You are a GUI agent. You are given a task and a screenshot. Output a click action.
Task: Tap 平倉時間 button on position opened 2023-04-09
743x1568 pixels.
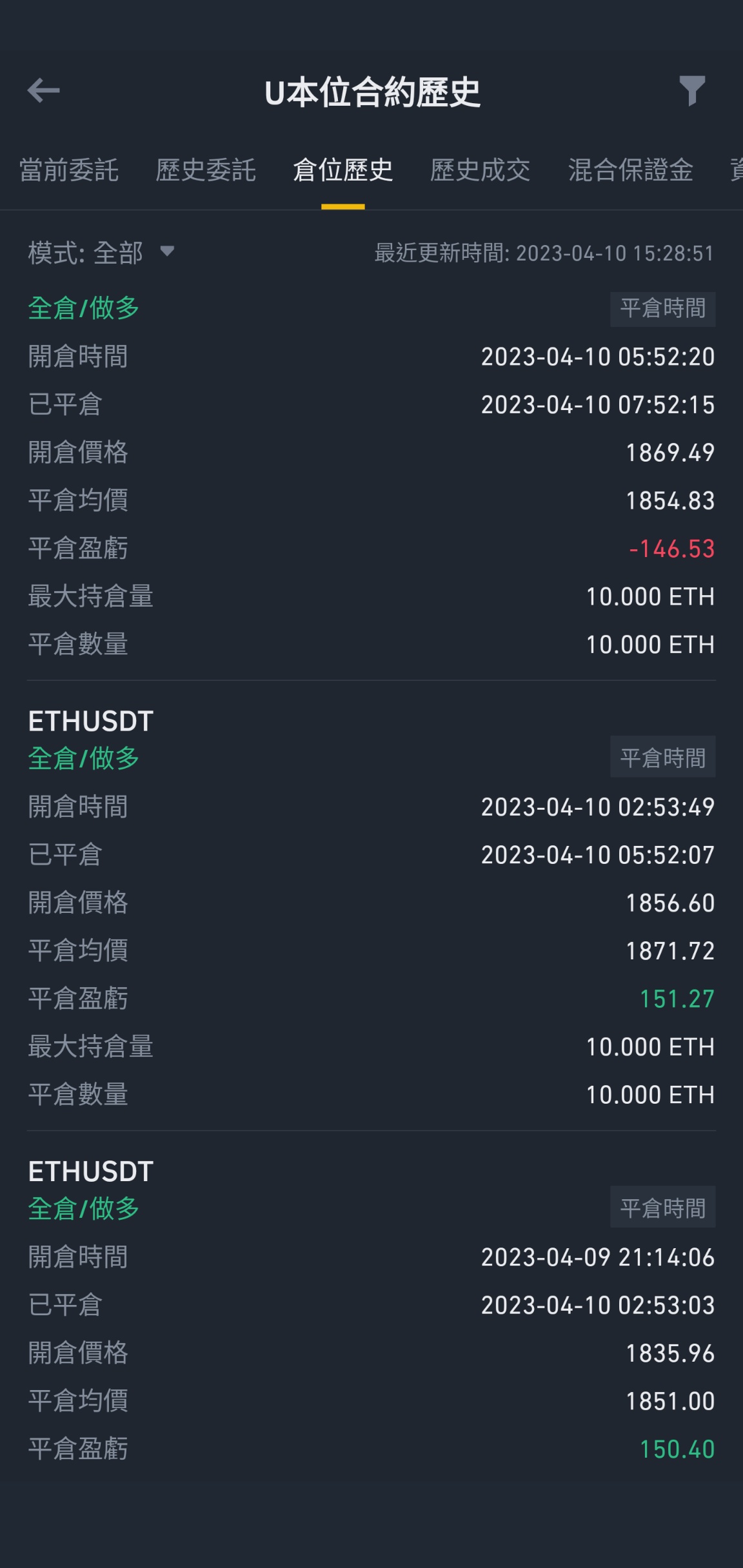point(663,1208)
